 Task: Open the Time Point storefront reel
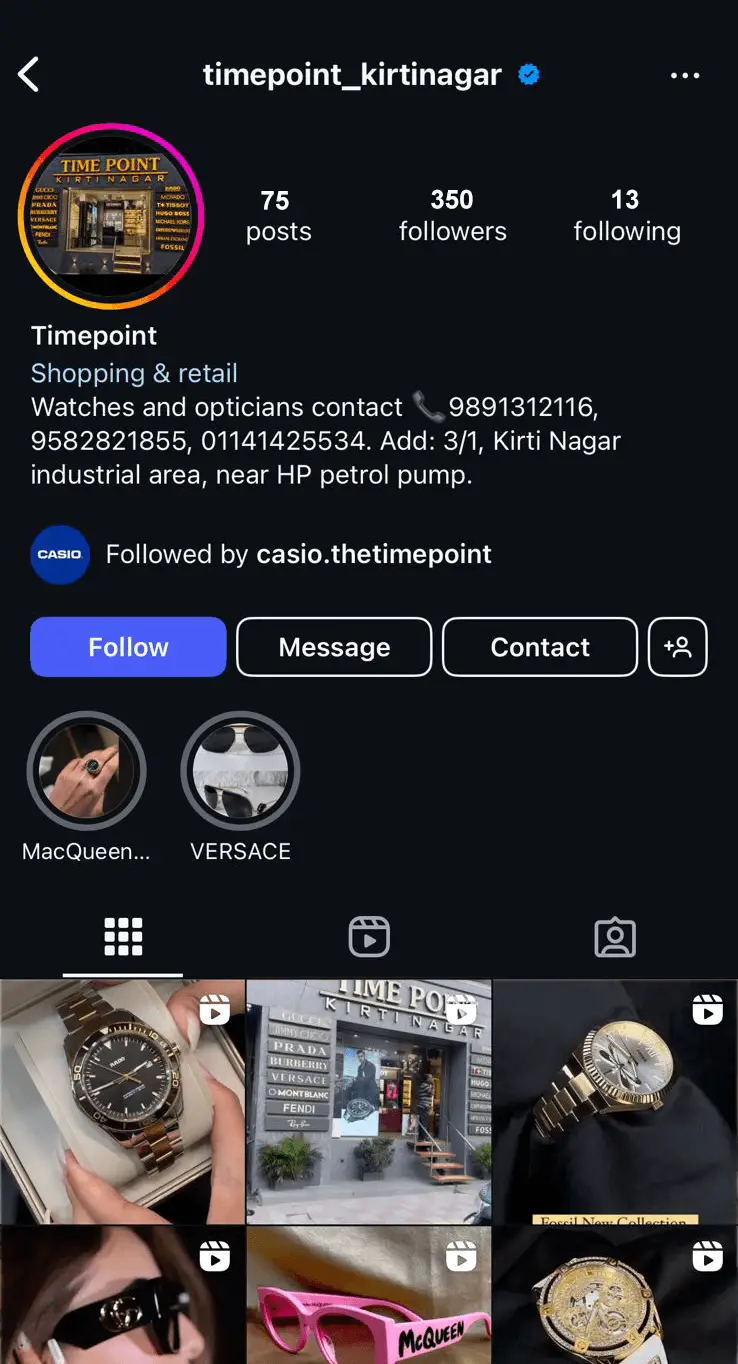point(369,1101)
